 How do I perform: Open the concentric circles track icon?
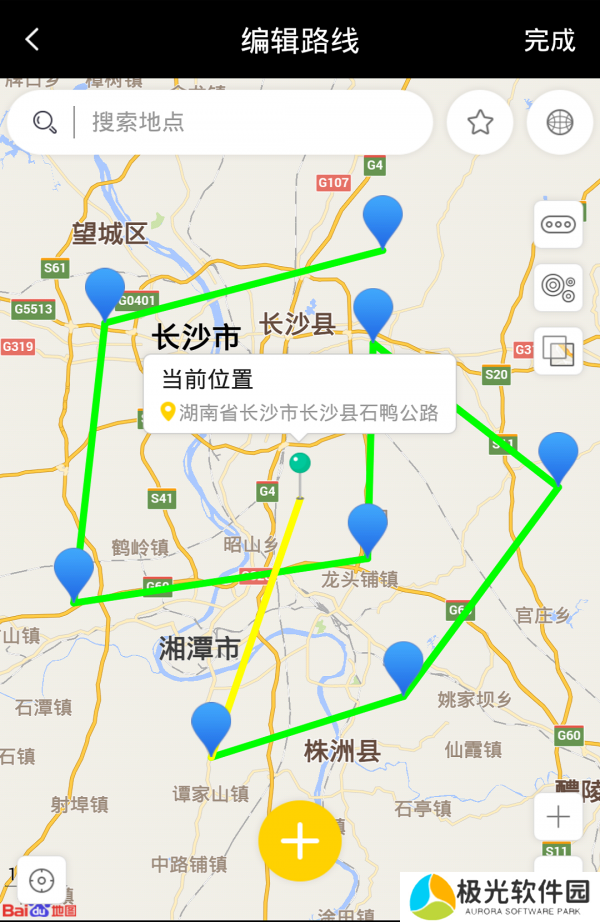558,288
